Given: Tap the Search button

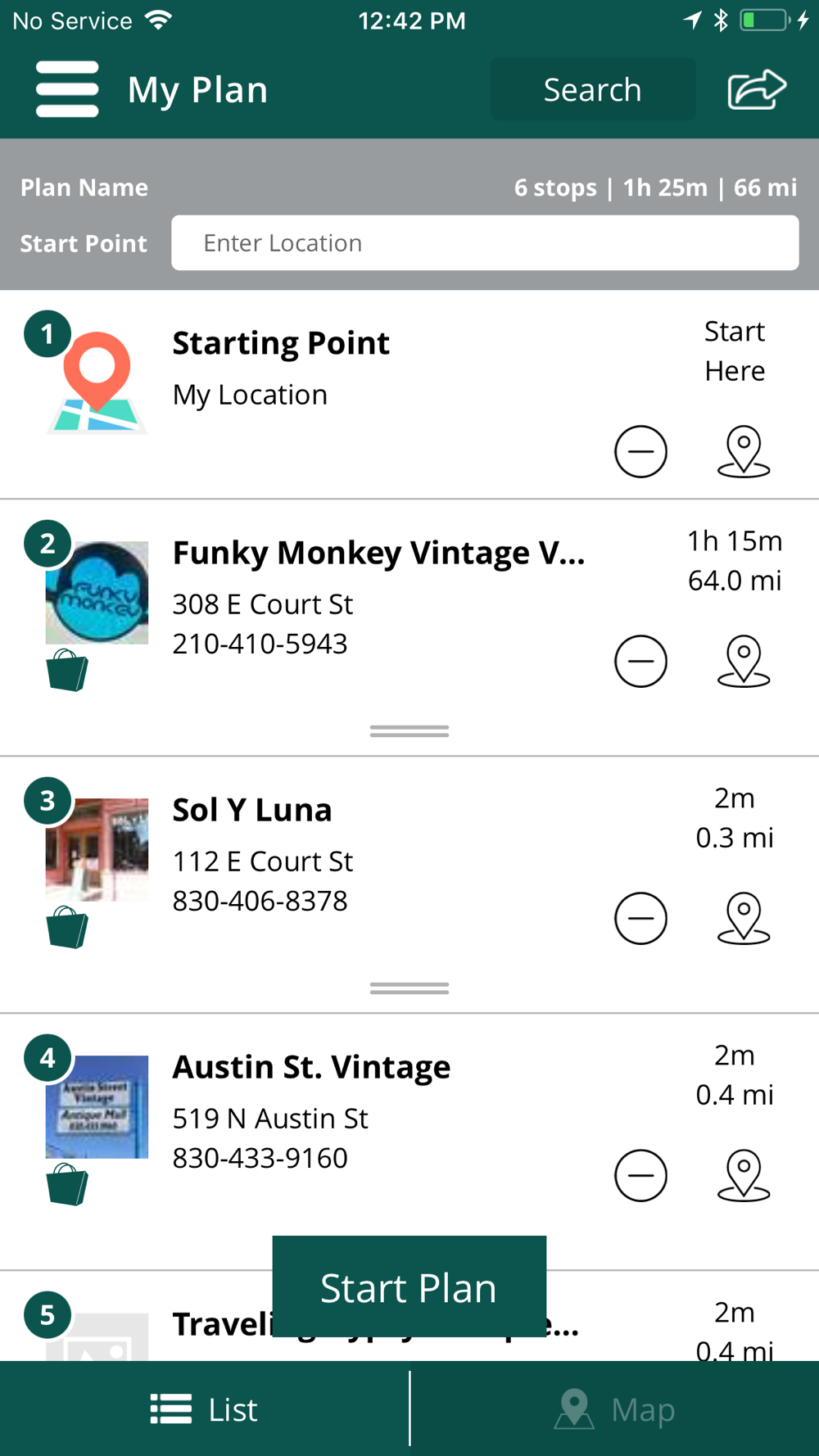Looking at the screenshot, I should (x=592, y=89).
